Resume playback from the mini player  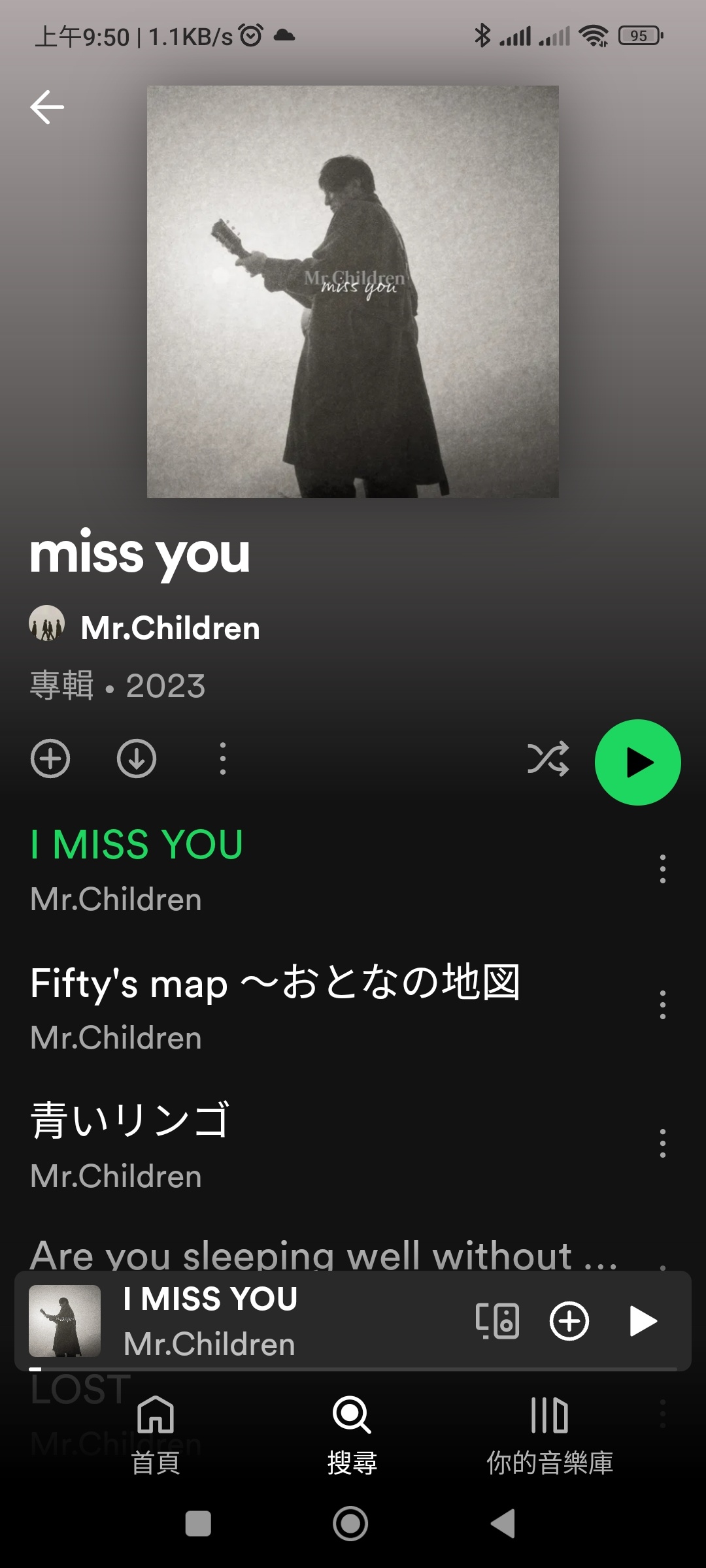643,1321
